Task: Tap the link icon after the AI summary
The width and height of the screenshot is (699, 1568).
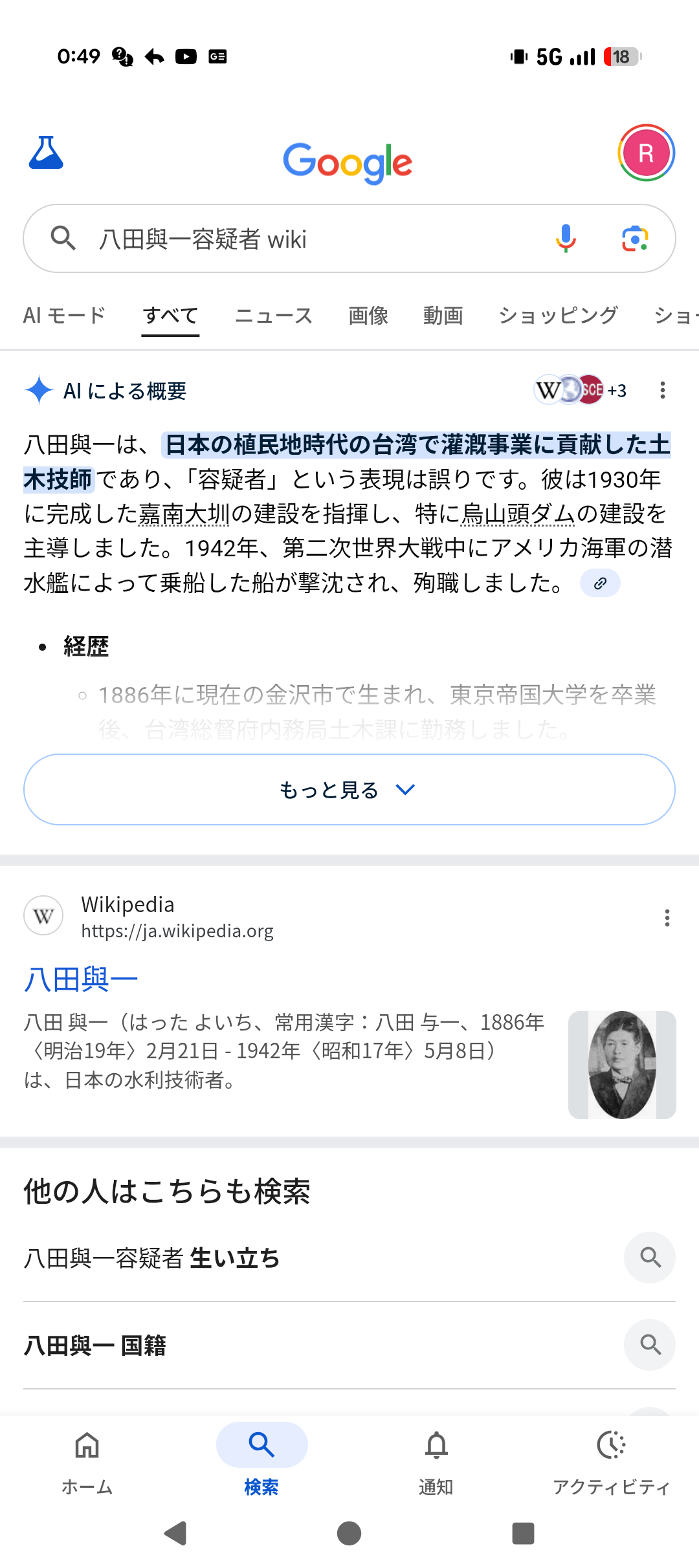Action: coord(600,583)
